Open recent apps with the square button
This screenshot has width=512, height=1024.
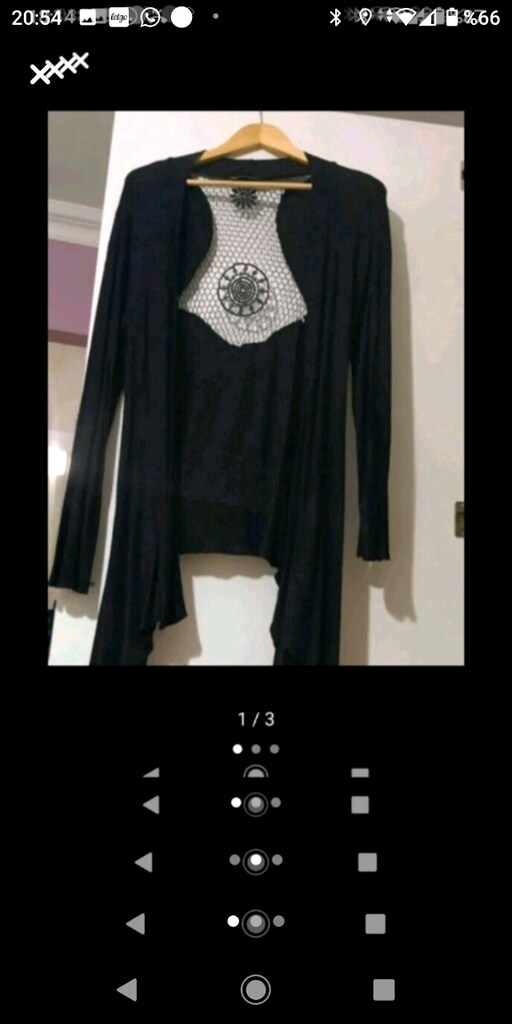click(384, 989)
